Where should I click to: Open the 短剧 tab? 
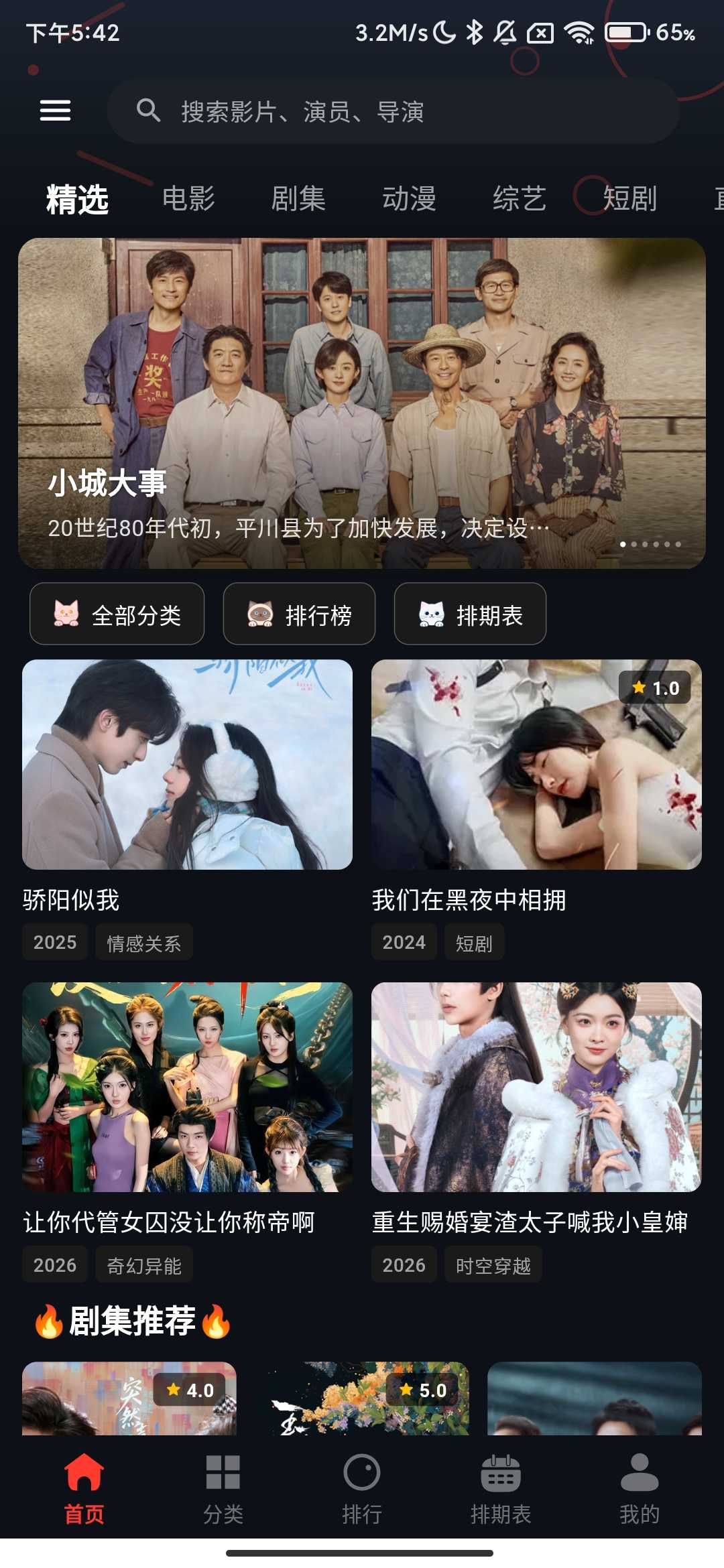(x=627, y=199)
